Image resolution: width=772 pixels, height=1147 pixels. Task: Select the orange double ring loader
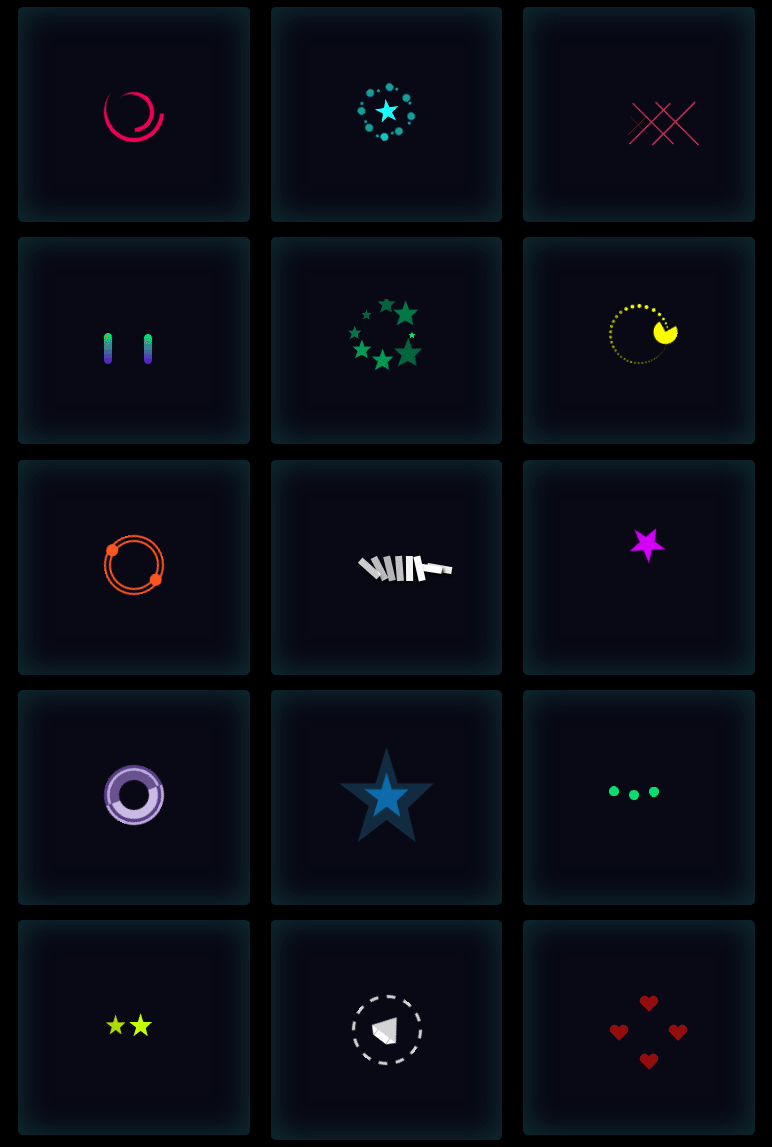(134, 566)
